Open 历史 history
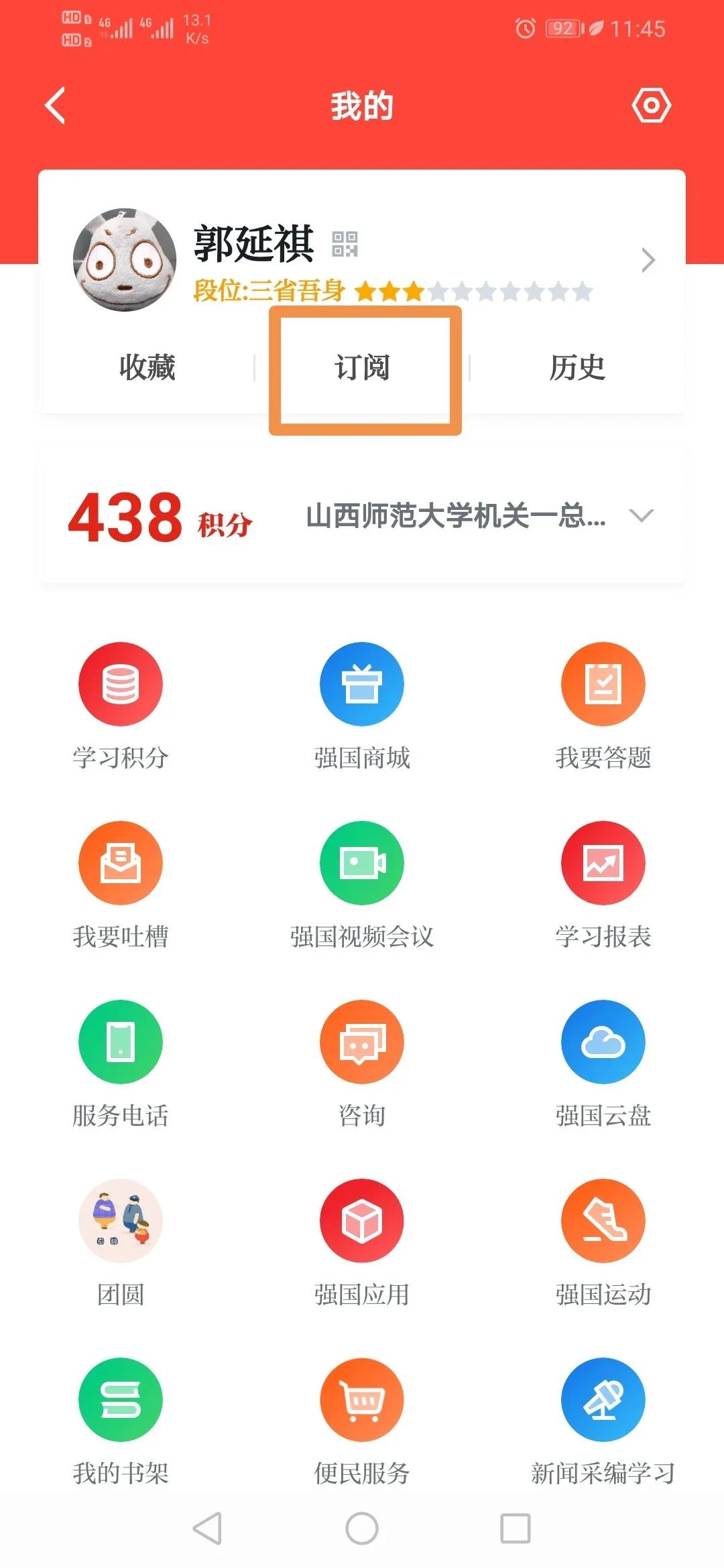 tap(577, 367)
